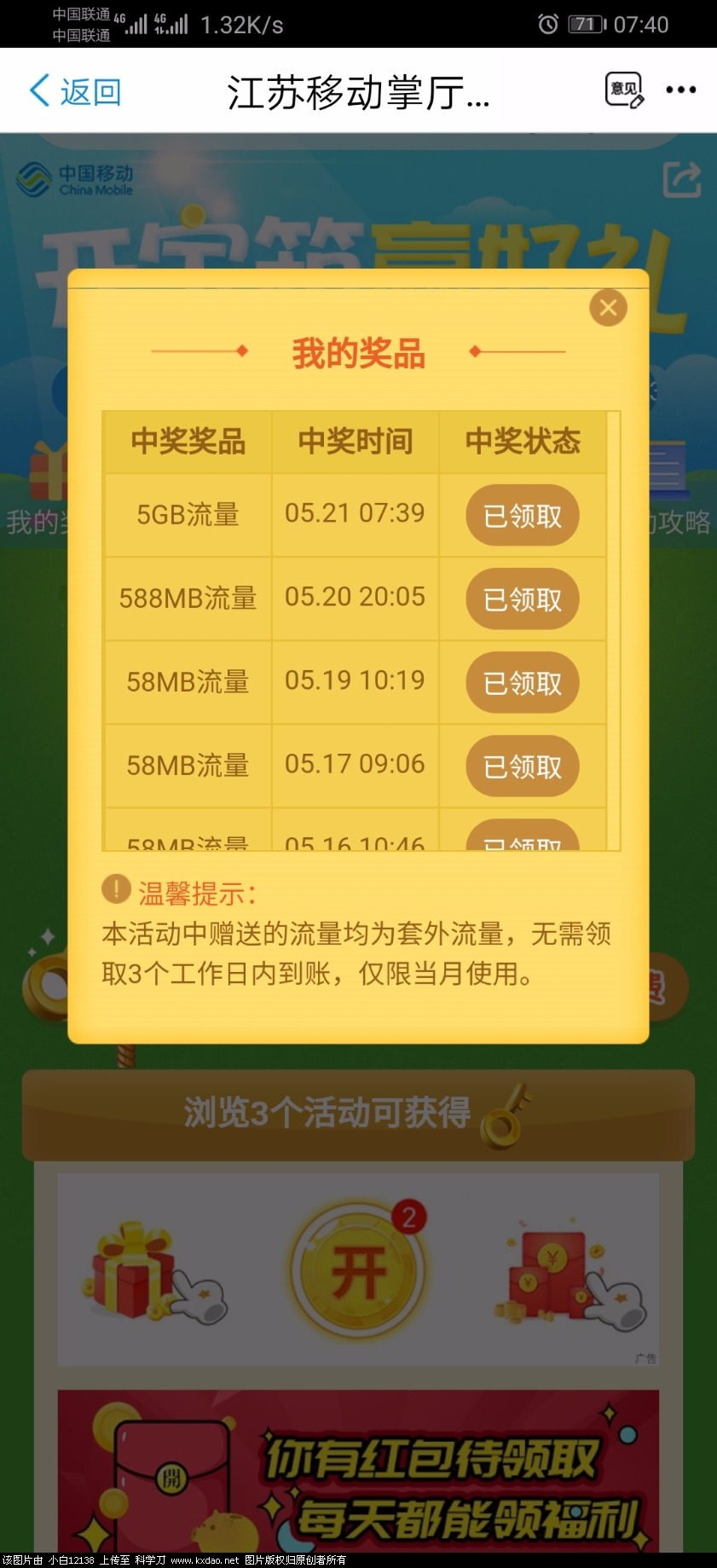Tap the 返回 back button
This screenshot has width=717, height=1568.
(x=75, y=91)
